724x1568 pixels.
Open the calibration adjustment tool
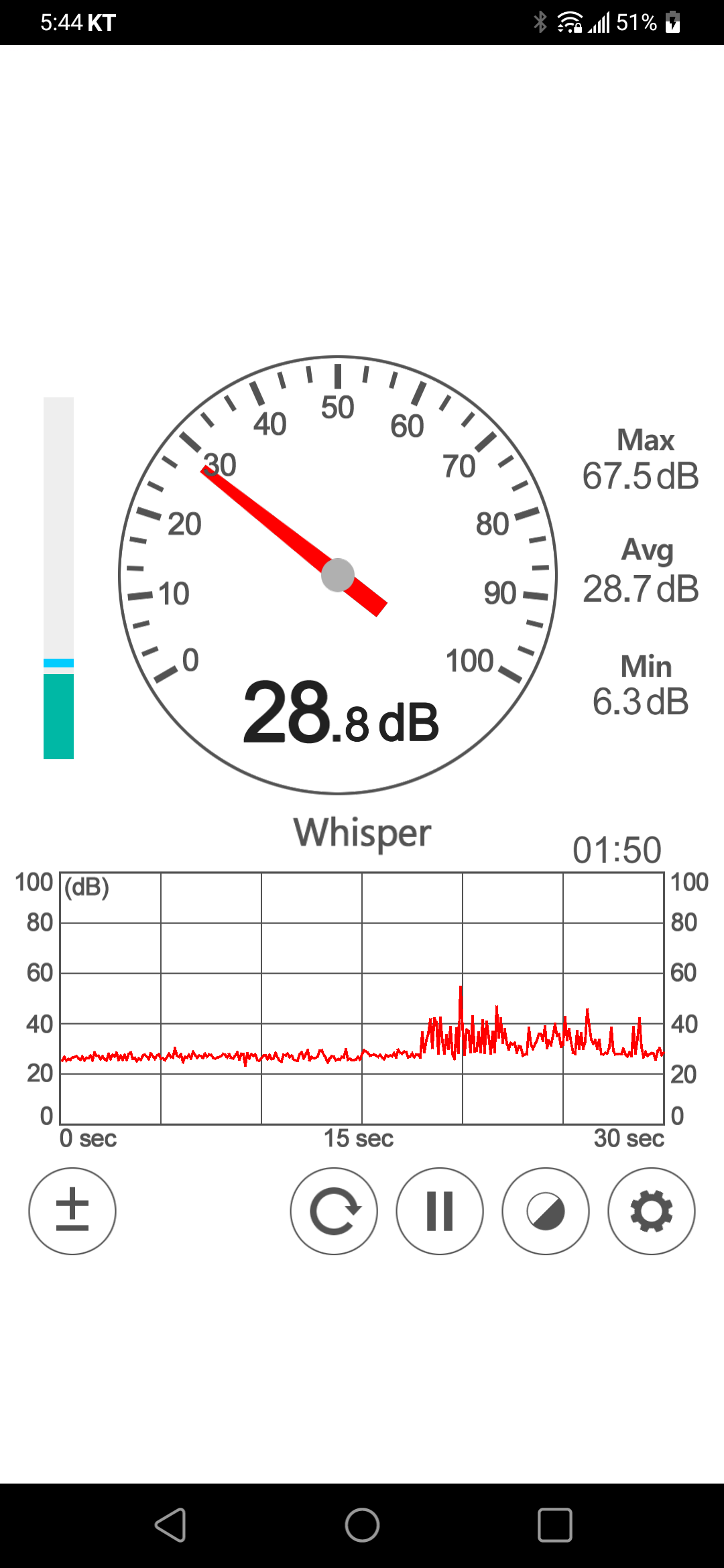(72, 1212)
